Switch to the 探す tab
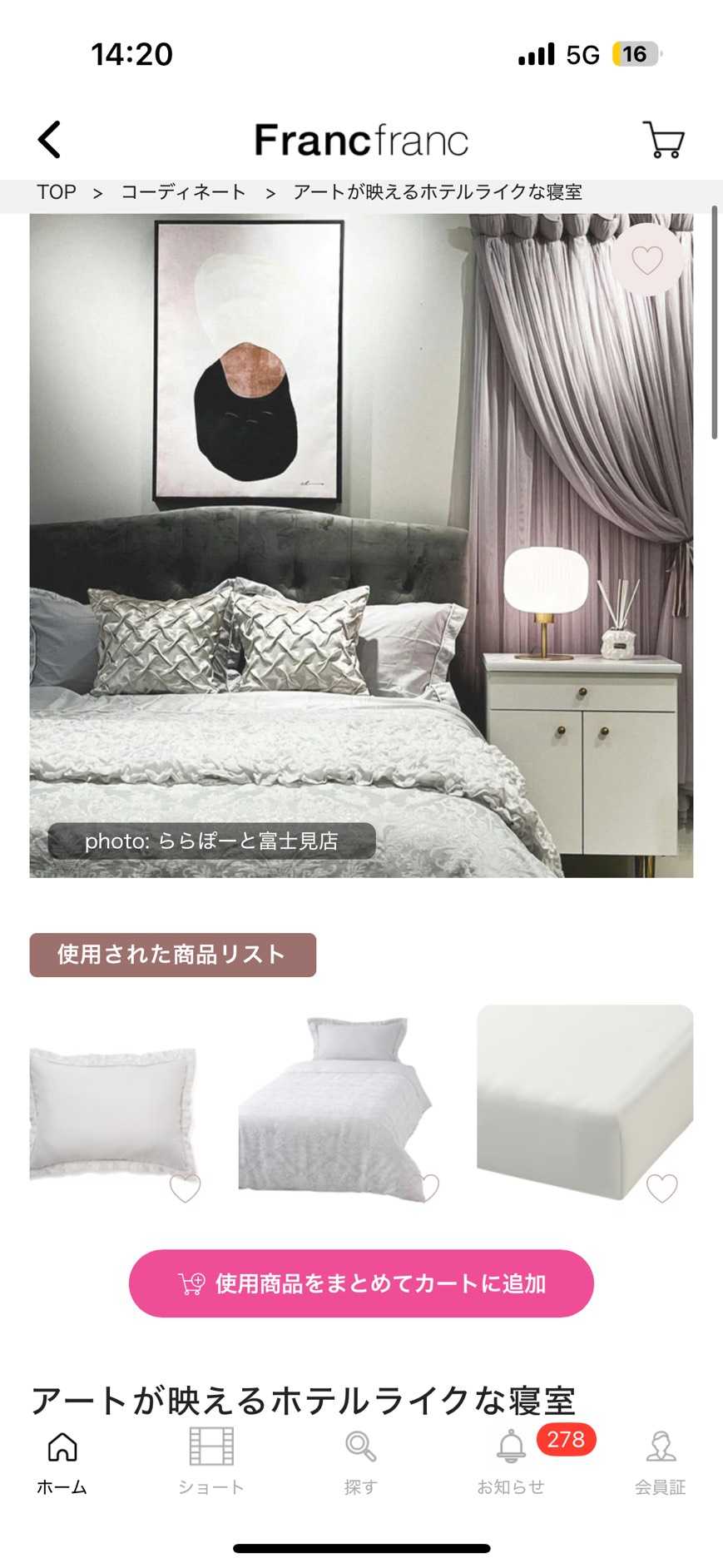723x1568 pixels. [x=361, y=1462]
